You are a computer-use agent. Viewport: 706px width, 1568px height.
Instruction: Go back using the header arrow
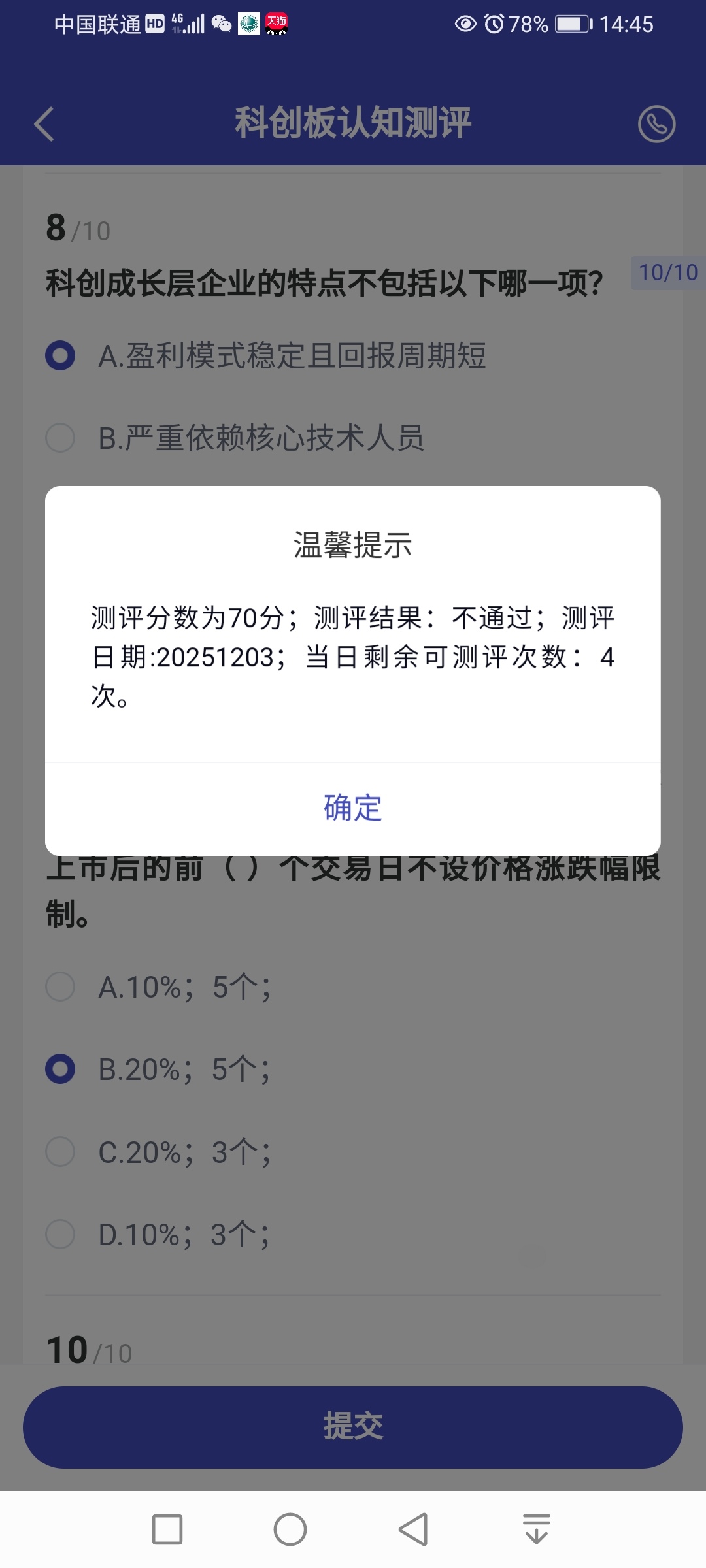pyautogui.click(x=44, y=124)
